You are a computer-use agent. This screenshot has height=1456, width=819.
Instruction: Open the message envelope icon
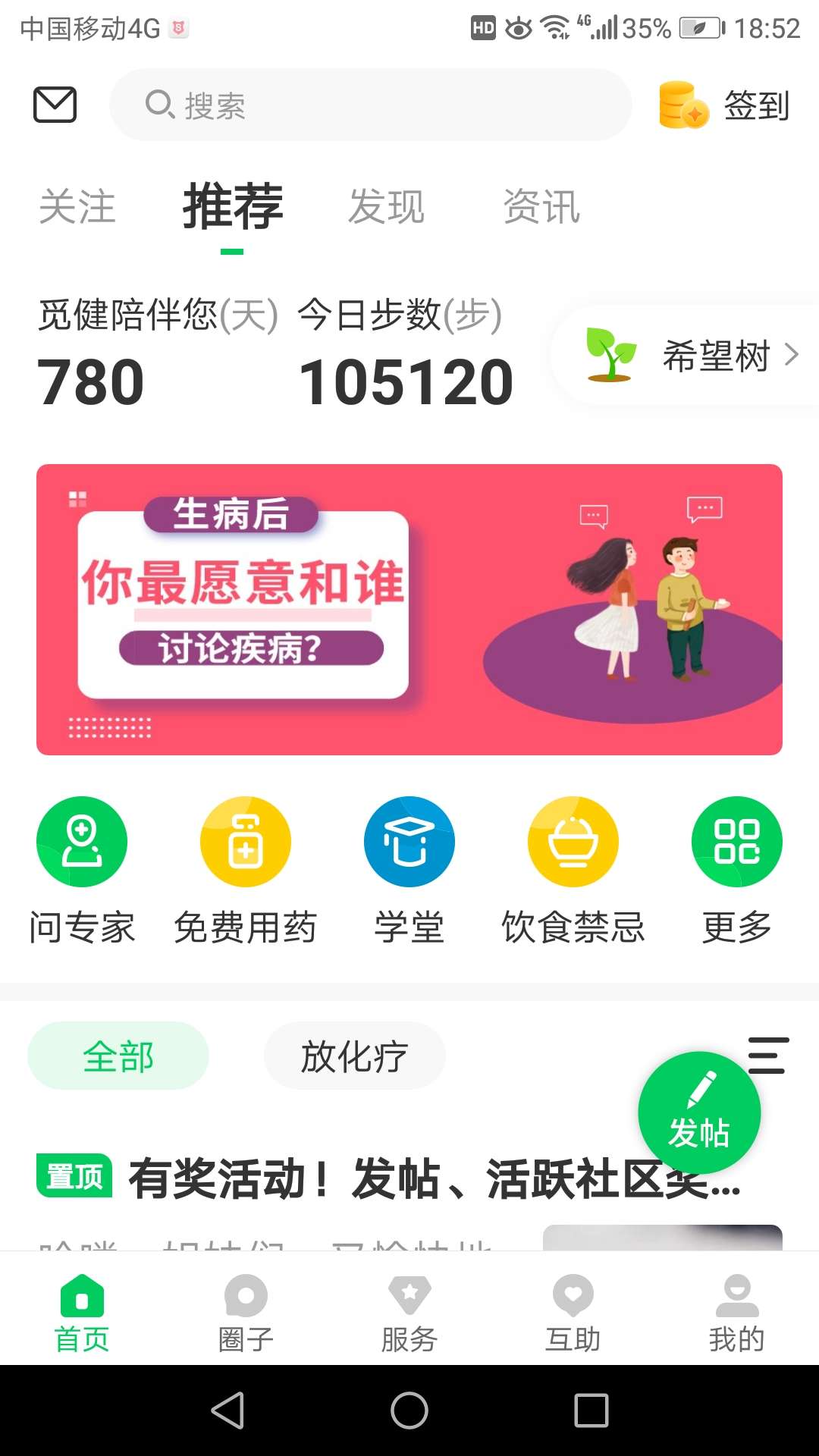[x=53, y=105]
